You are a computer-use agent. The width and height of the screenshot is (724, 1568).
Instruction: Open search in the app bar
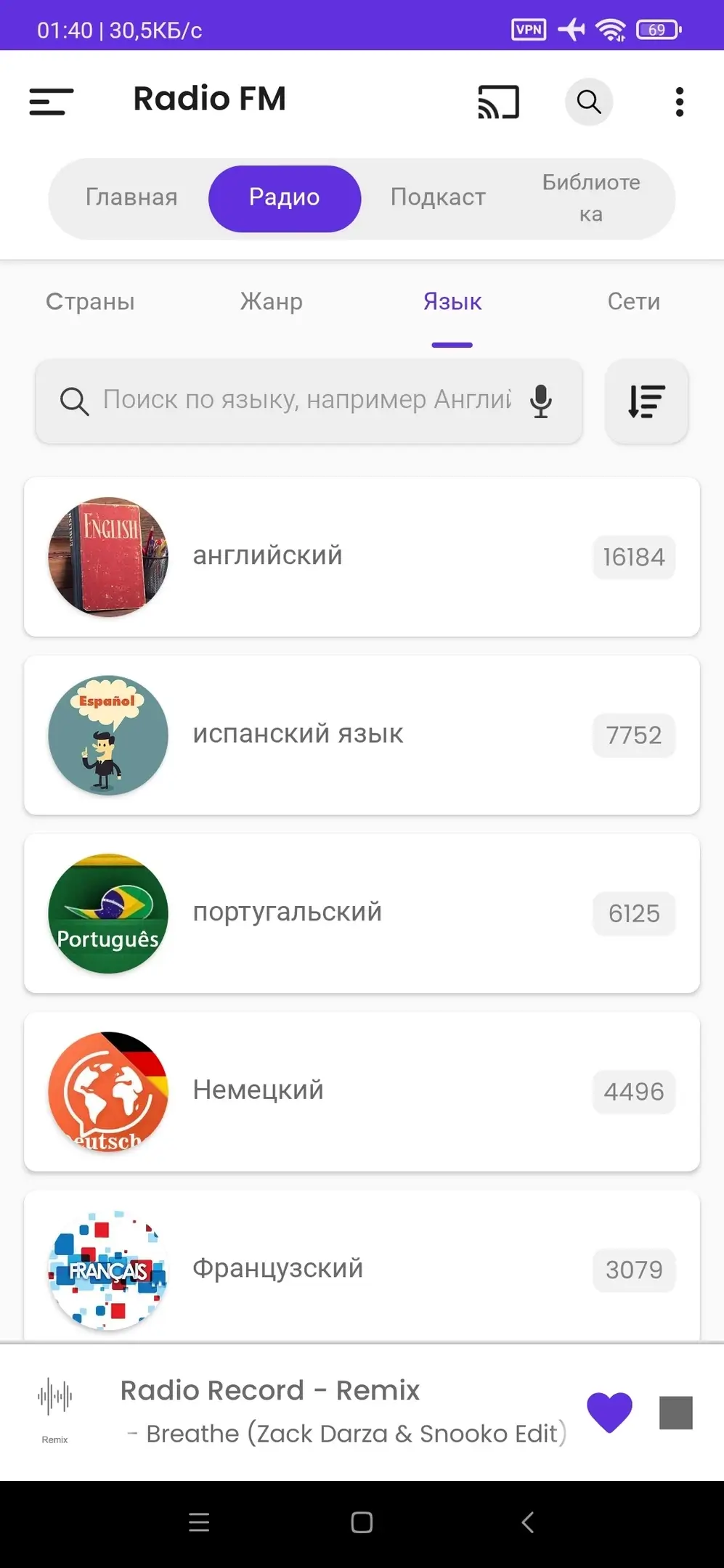589,102
